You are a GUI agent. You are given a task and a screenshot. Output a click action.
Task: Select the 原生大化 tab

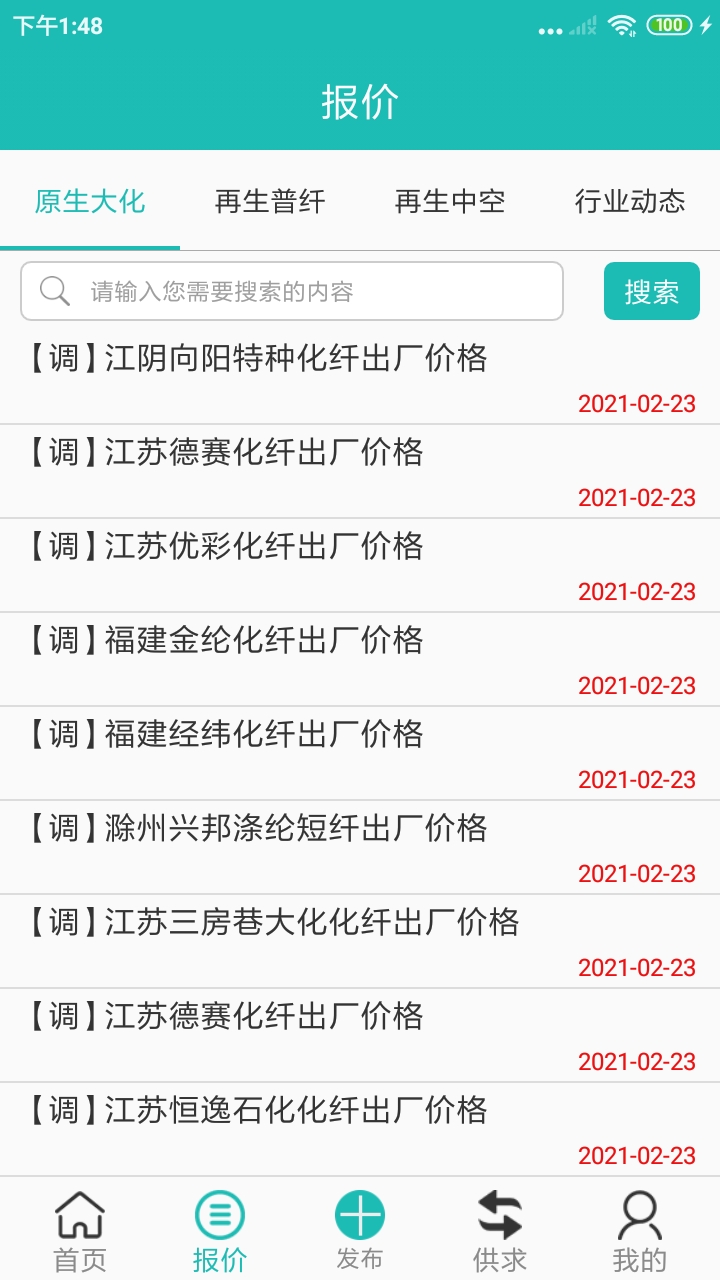[90, 201]
